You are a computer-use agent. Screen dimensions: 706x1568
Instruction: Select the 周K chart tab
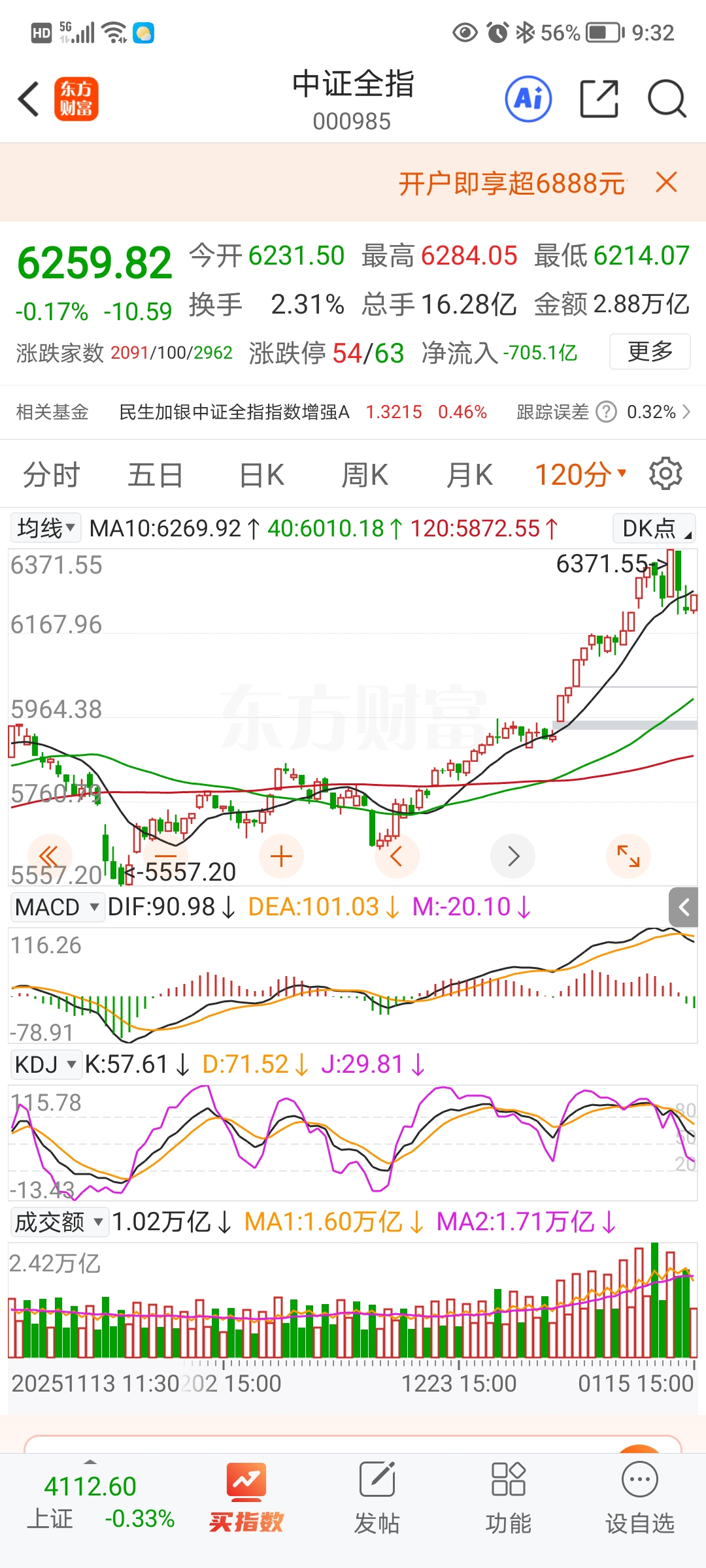tap(365, 475)
